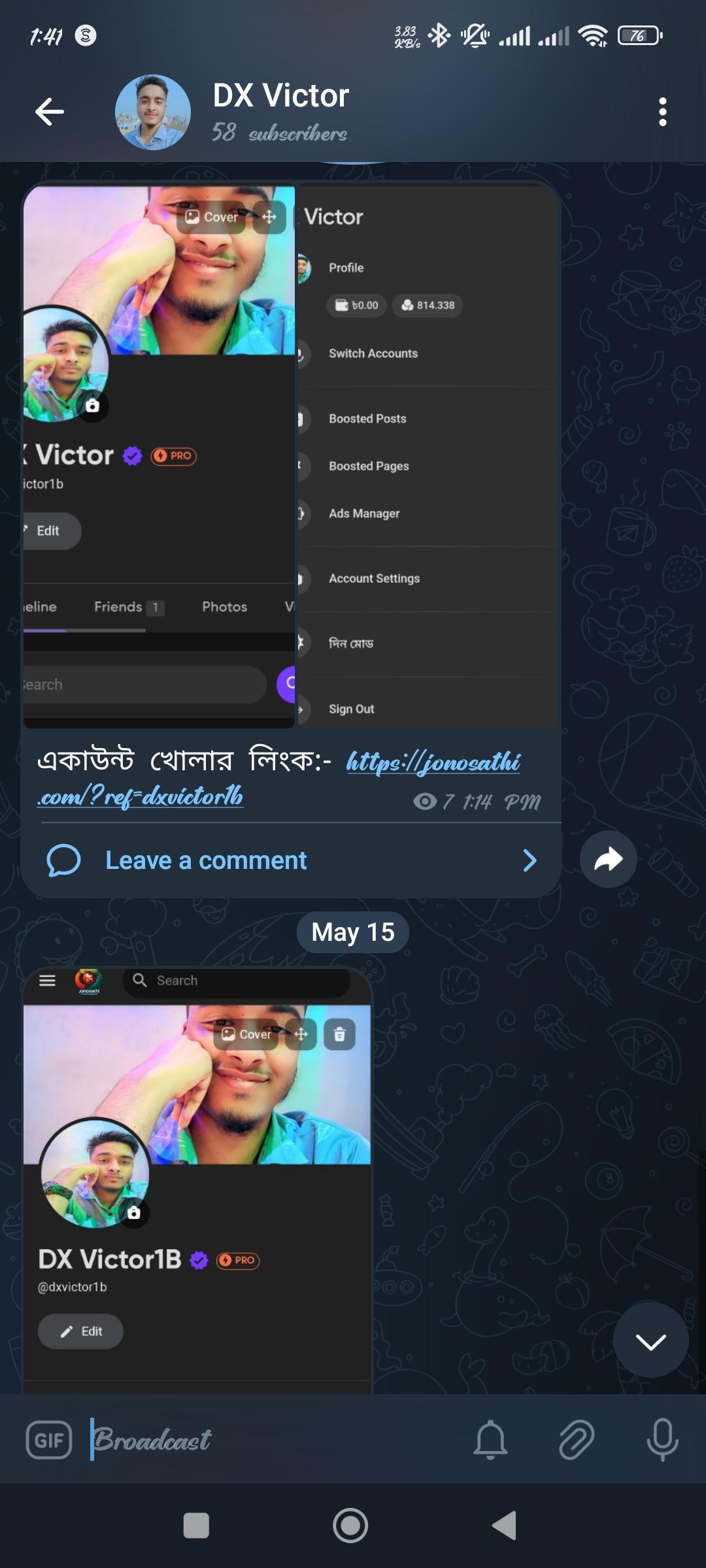Screen dimensions: 706x1568
Task: Open the May 15 posted profile screenshot
Action: 197,1176
